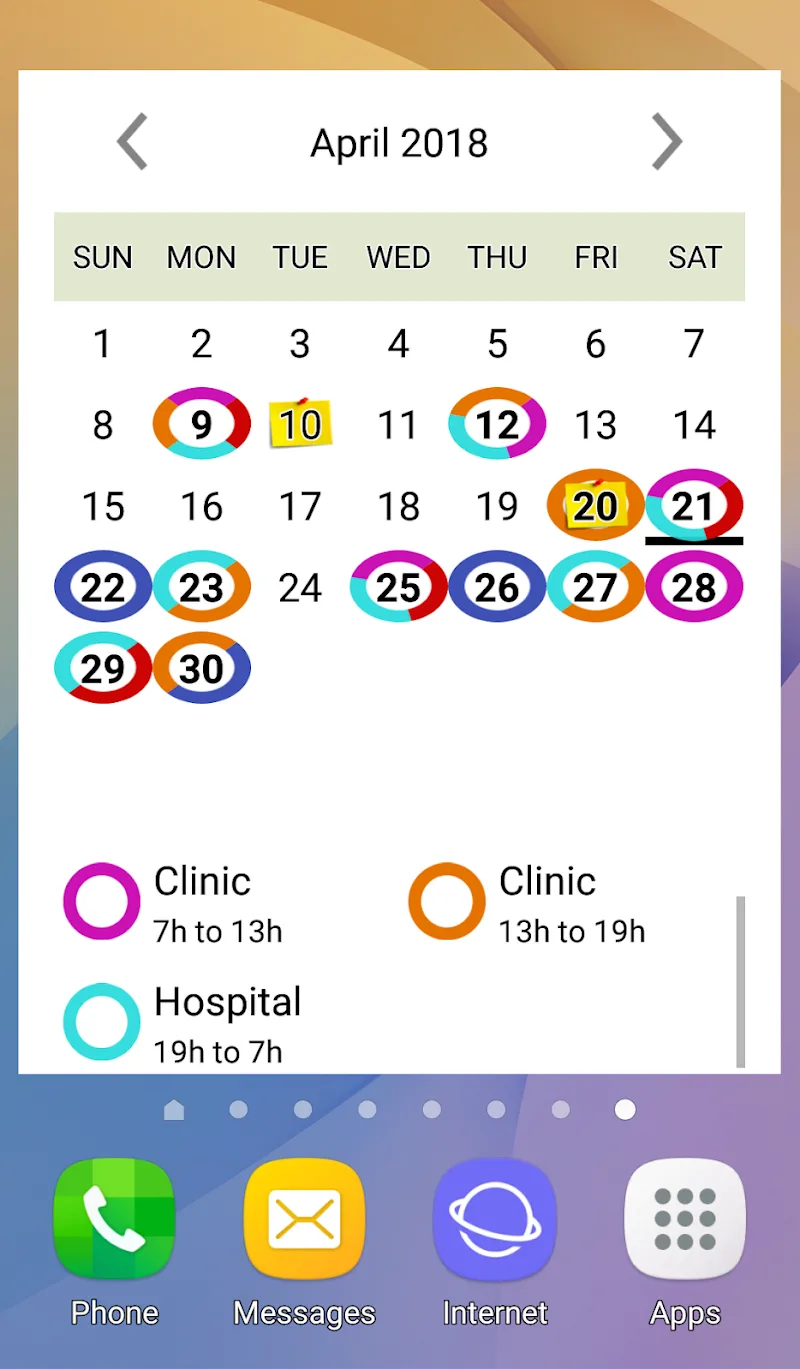Select April 9 on the calendar
The width and height of the screenshot is (800, 1370).
(x=201, y=424)
